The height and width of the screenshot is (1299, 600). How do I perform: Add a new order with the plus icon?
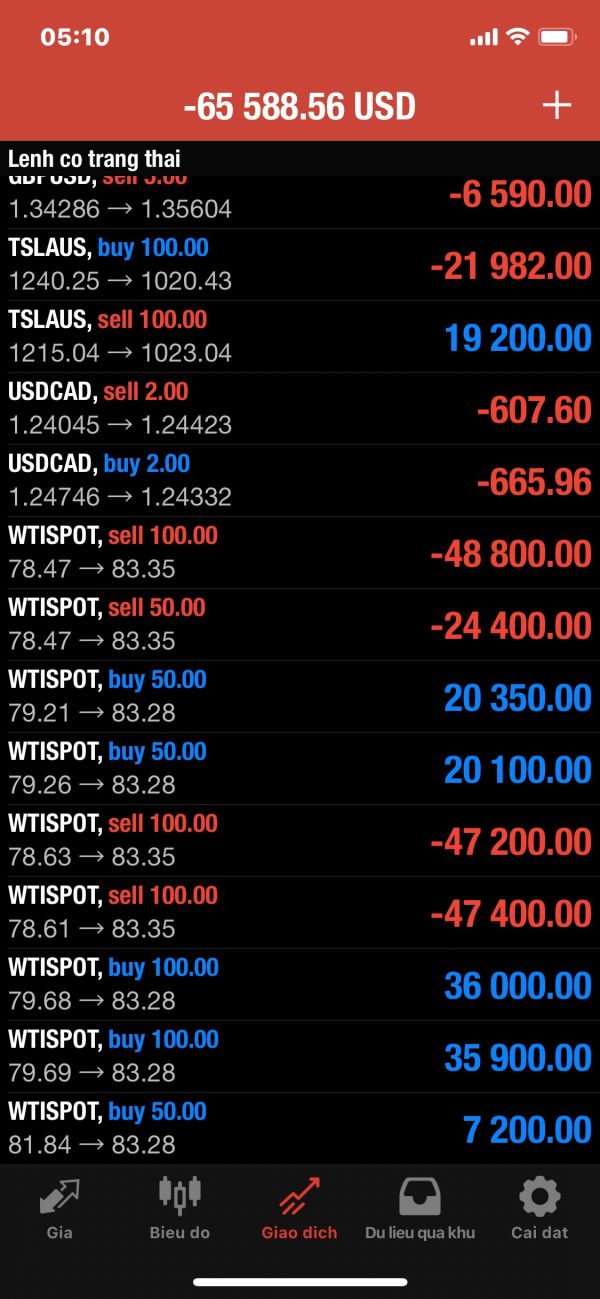click(556, 106)
